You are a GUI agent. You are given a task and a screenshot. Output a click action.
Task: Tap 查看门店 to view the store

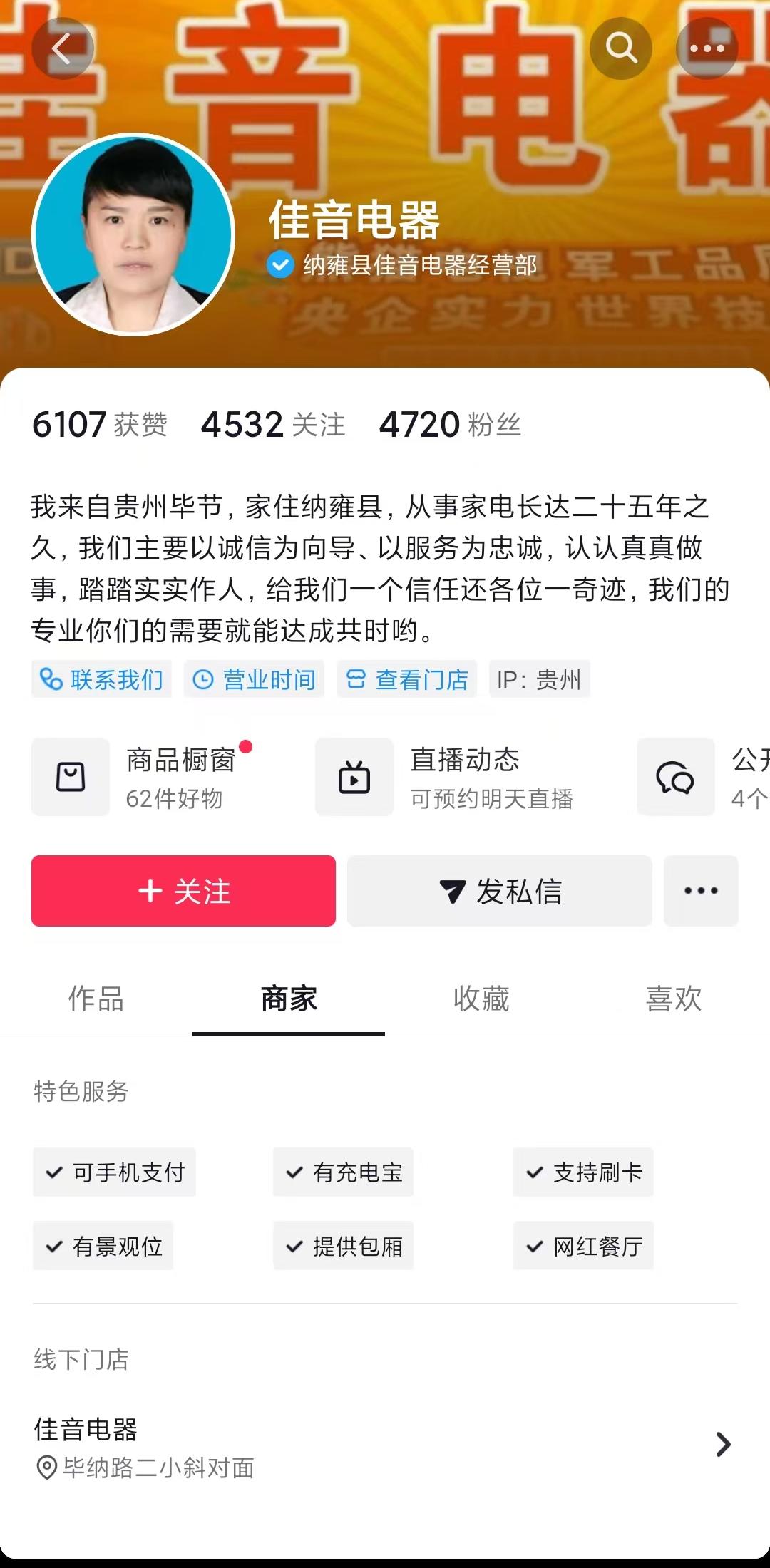pyautogui.click(x=407, y=679)
